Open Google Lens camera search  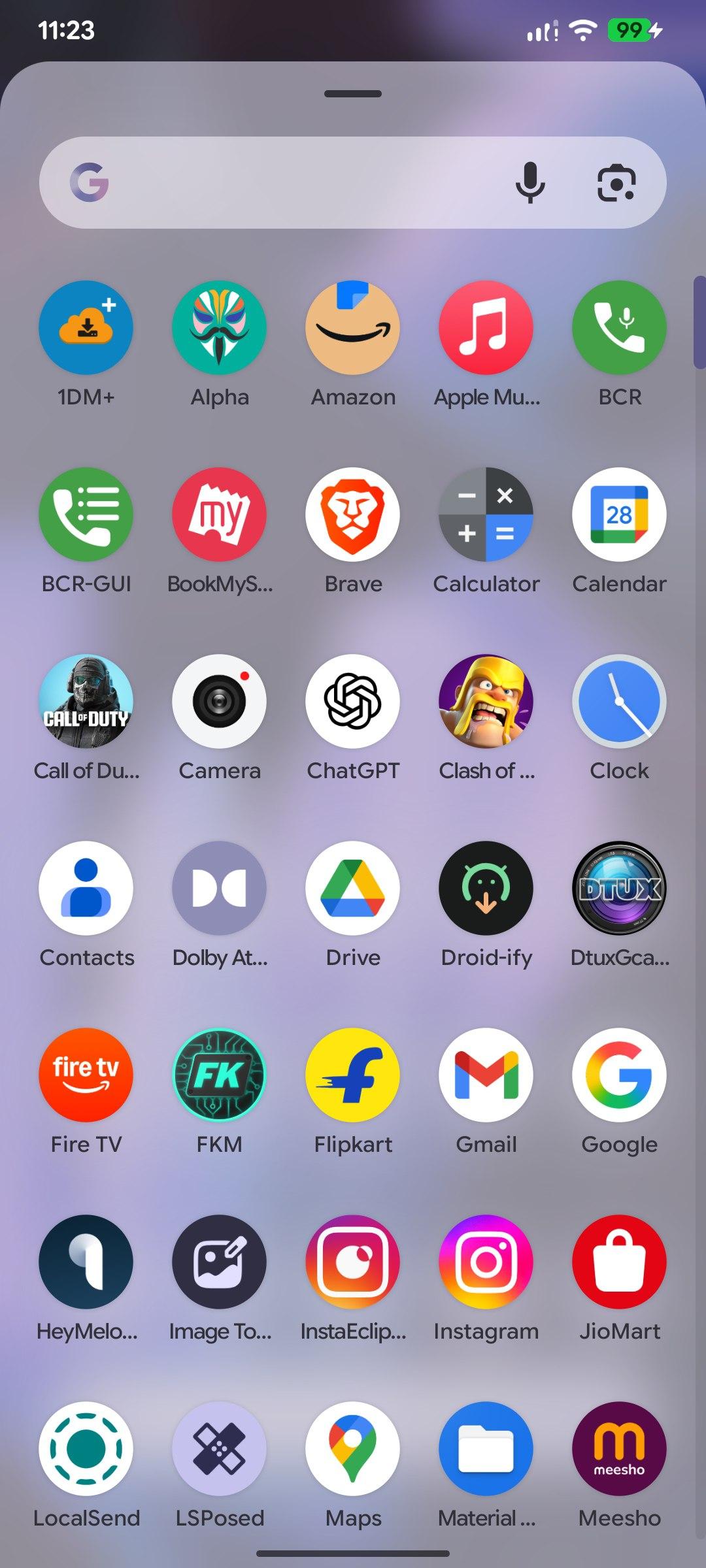616,182
